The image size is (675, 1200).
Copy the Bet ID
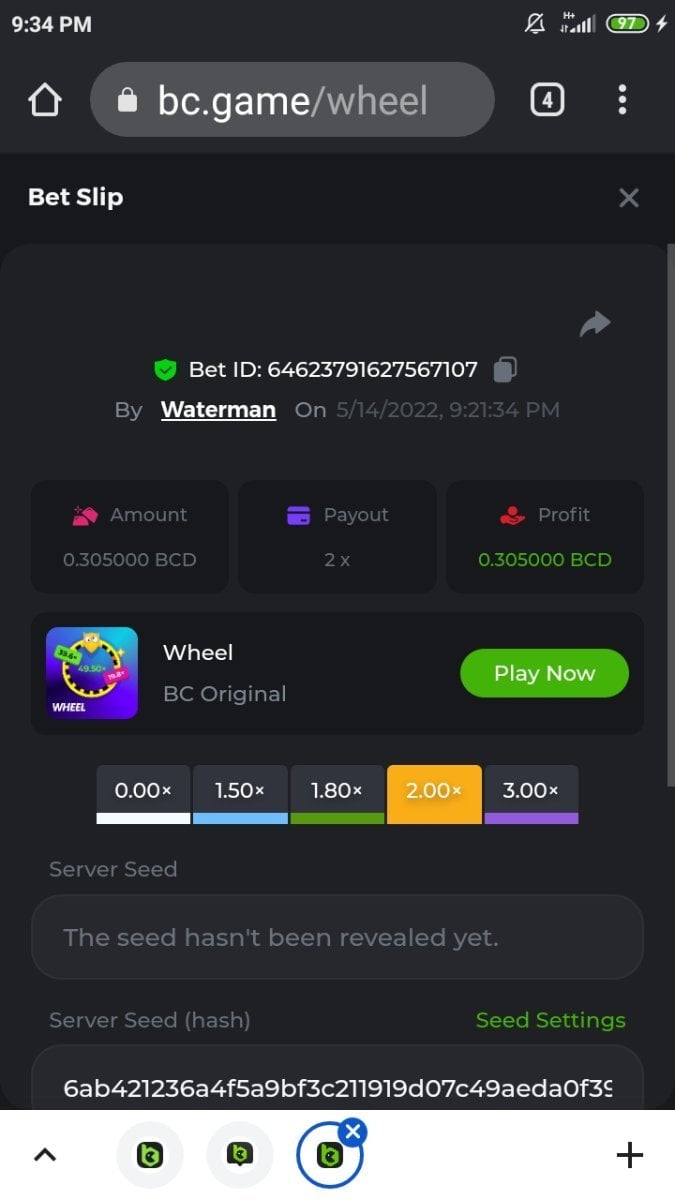506,370
